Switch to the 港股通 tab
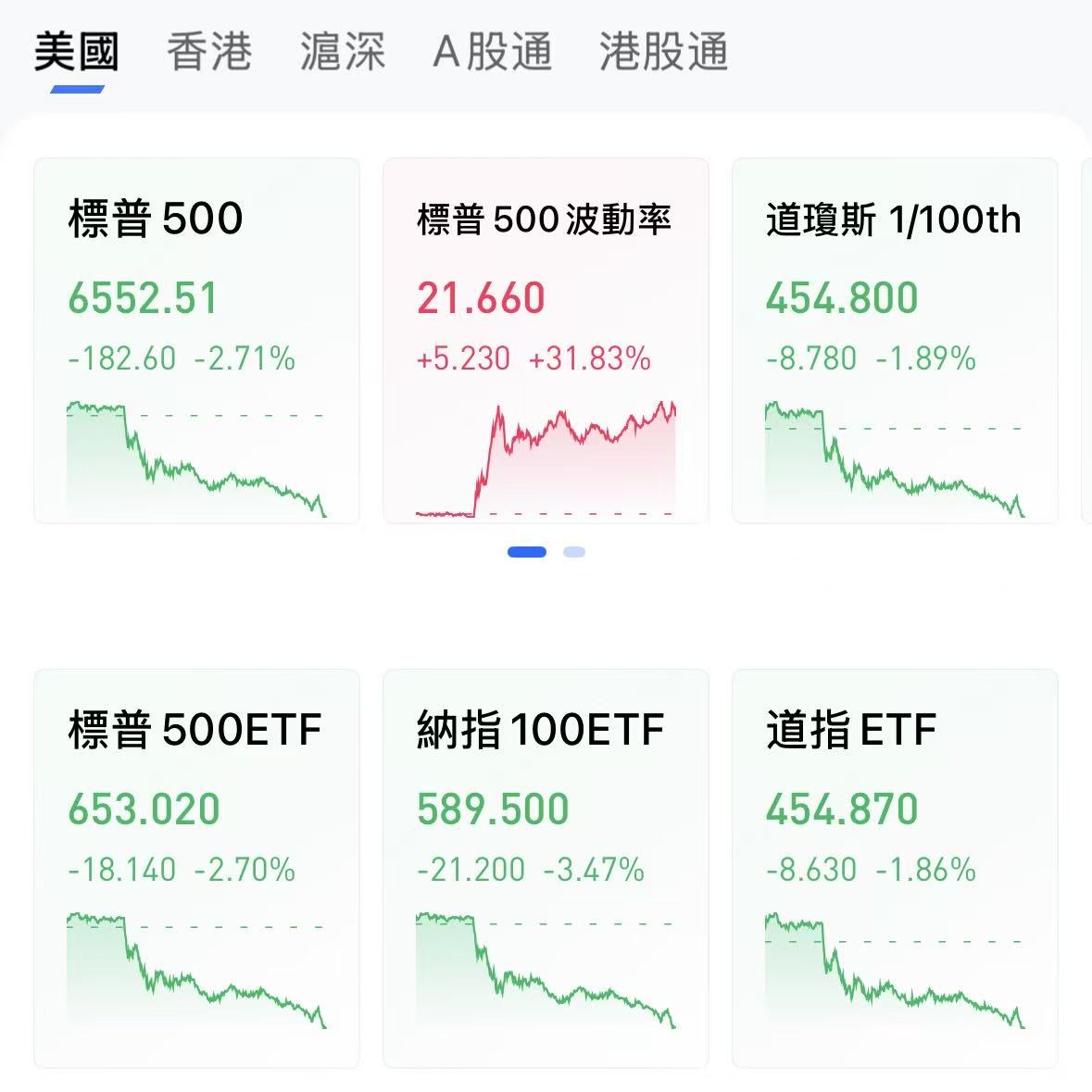The width and height of the screenshot is (1092, 1092). click(663, 52)
